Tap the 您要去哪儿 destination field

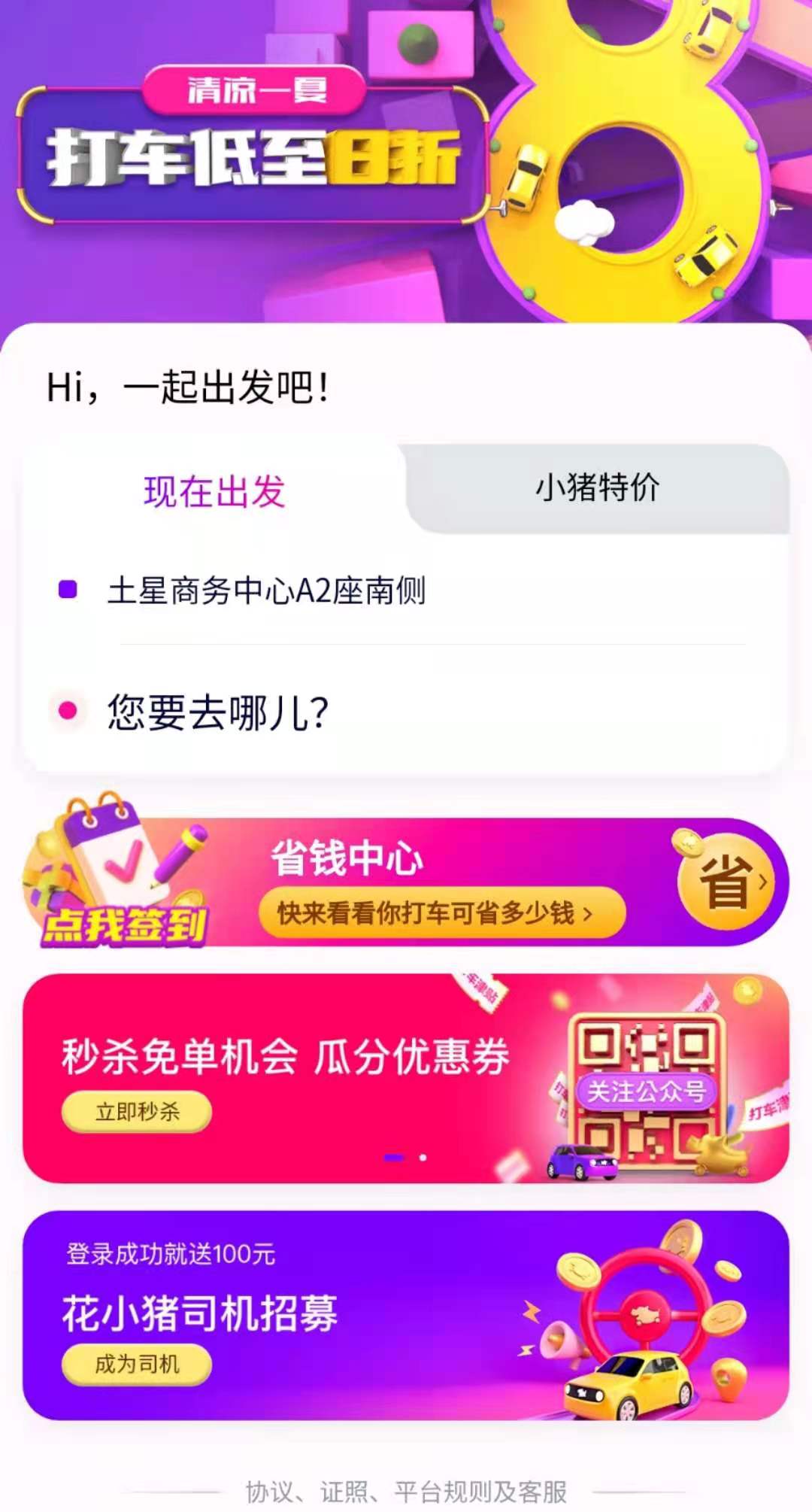(x=218, y=712)
